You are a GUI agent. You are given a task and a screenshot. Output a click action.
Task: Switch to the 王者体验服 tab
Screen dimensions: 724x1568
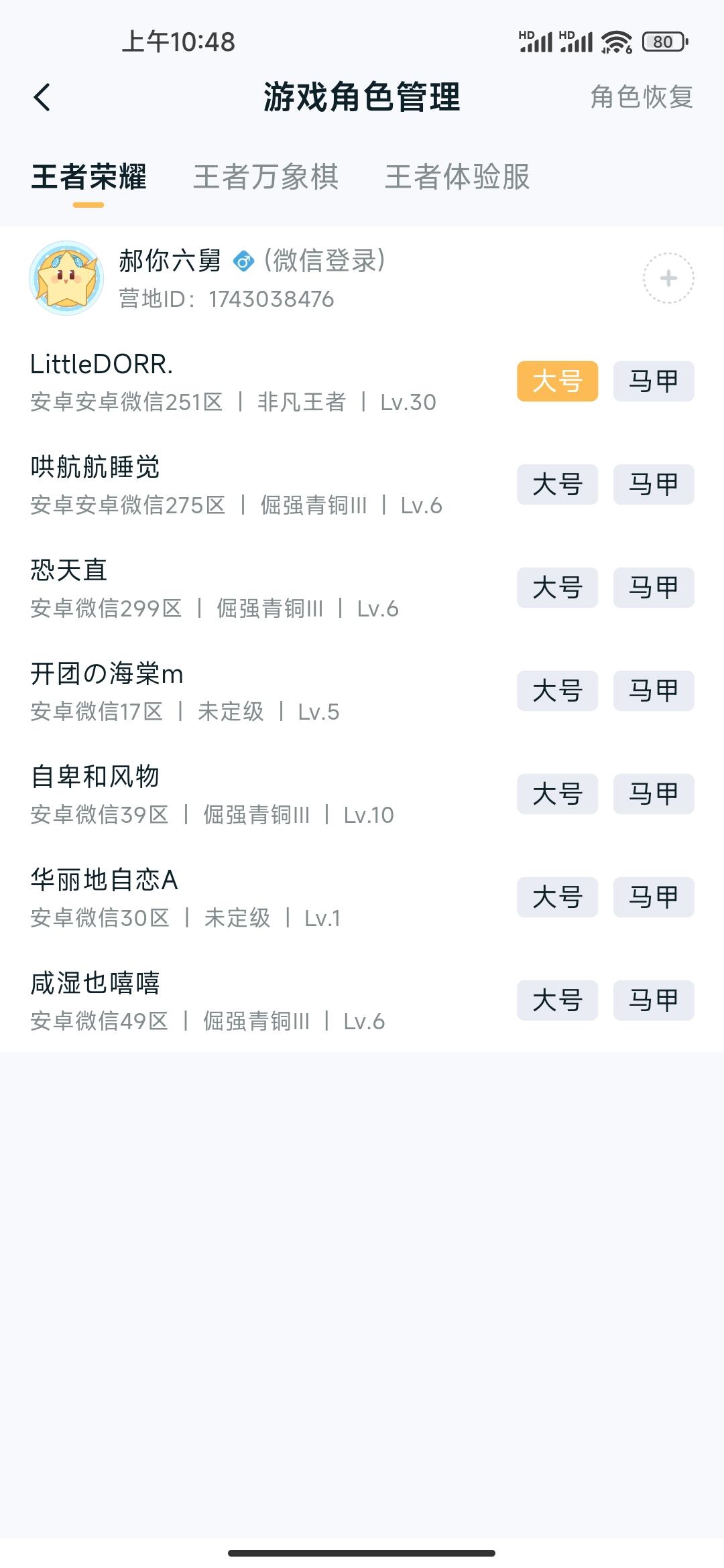point(457,178)
